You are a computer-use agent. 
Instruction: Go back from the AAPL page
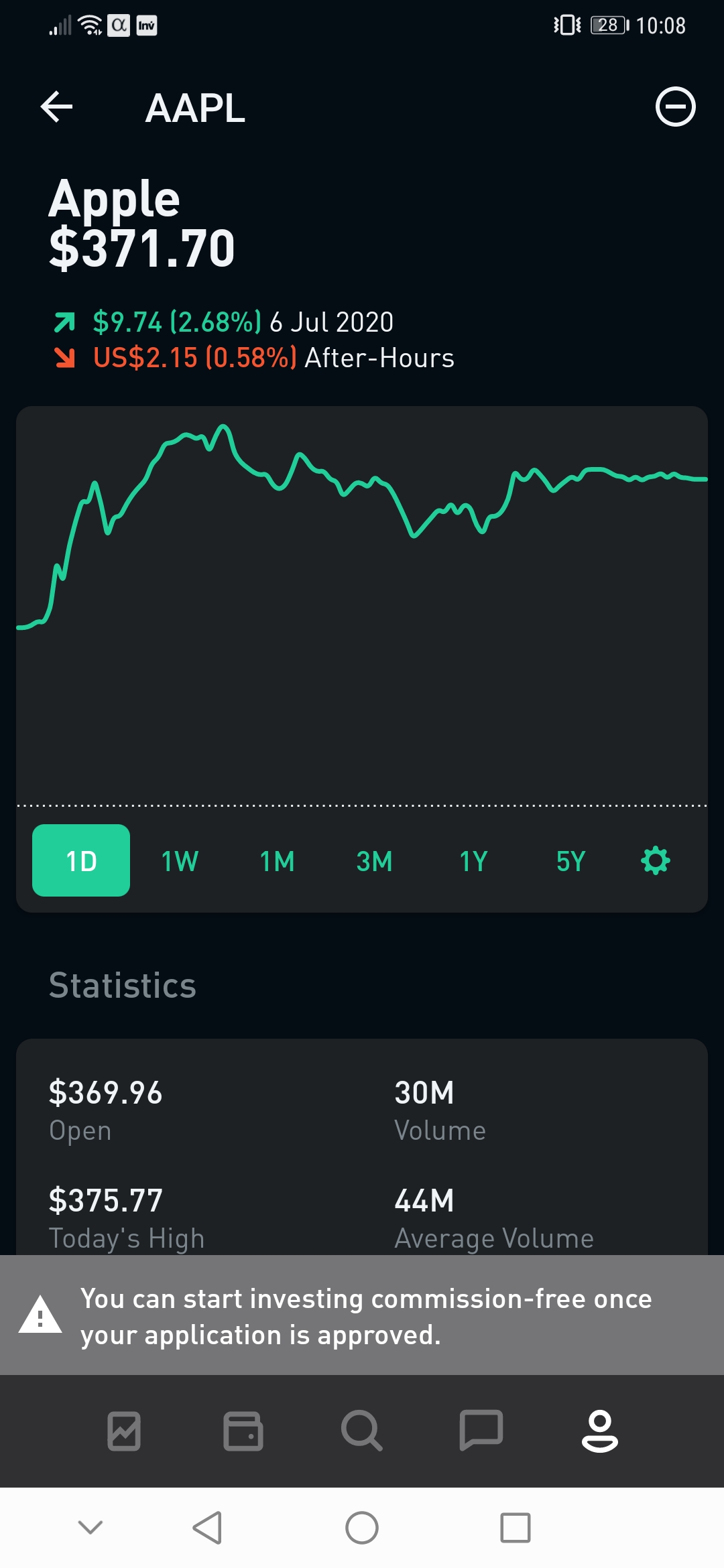(57, 107)
